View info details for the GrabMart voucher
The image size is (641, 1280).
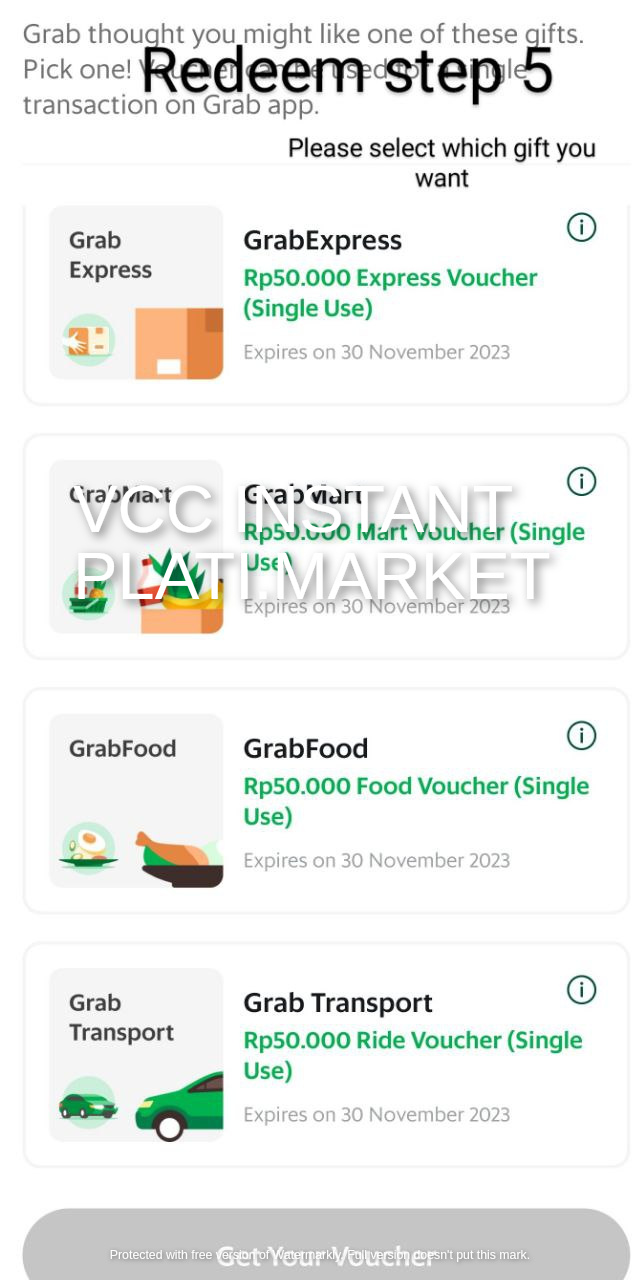coord(581,482)
